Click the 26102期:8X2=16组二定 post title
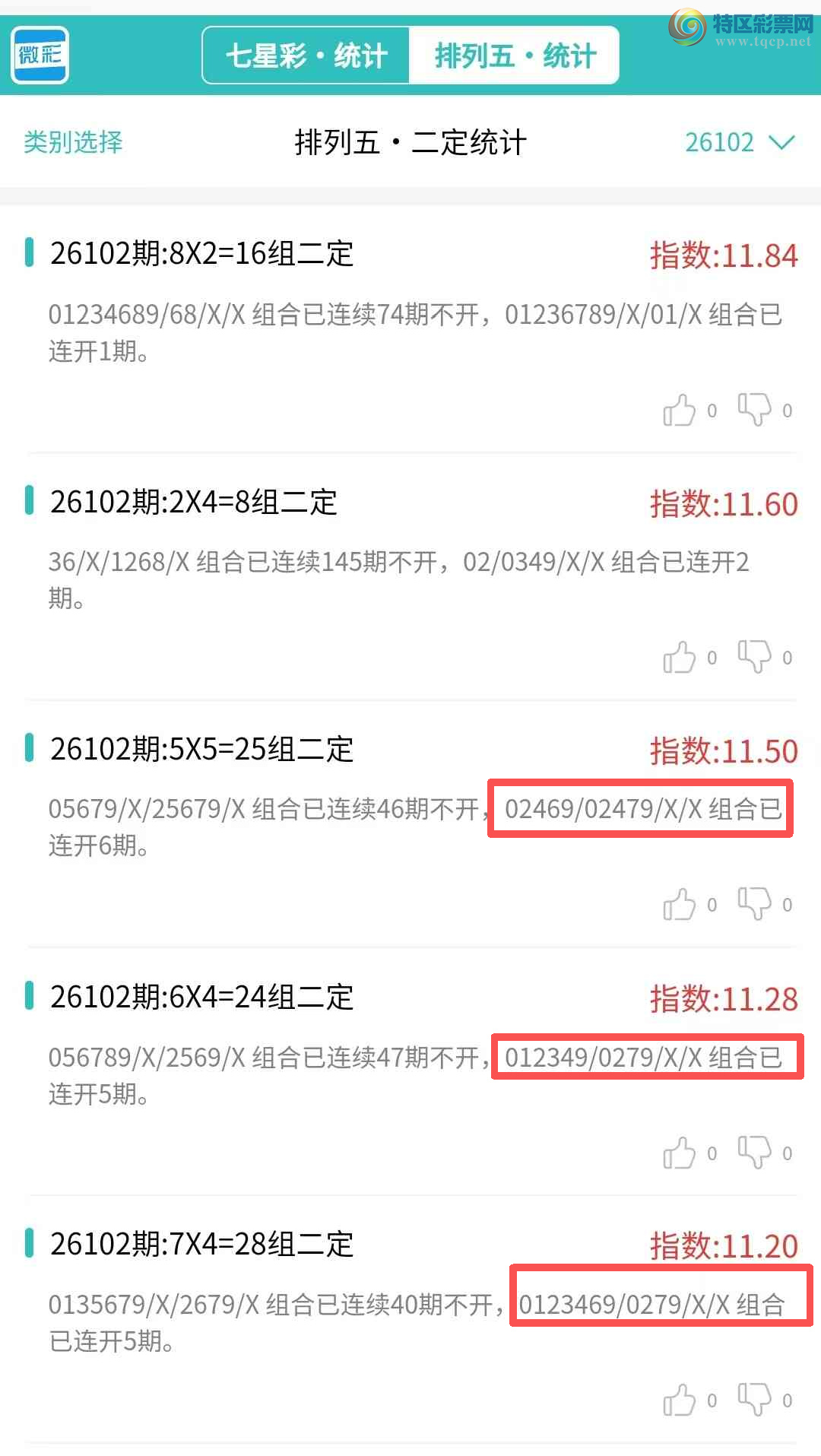This screenshot has height=1456, width=821. tap(201, 255)
